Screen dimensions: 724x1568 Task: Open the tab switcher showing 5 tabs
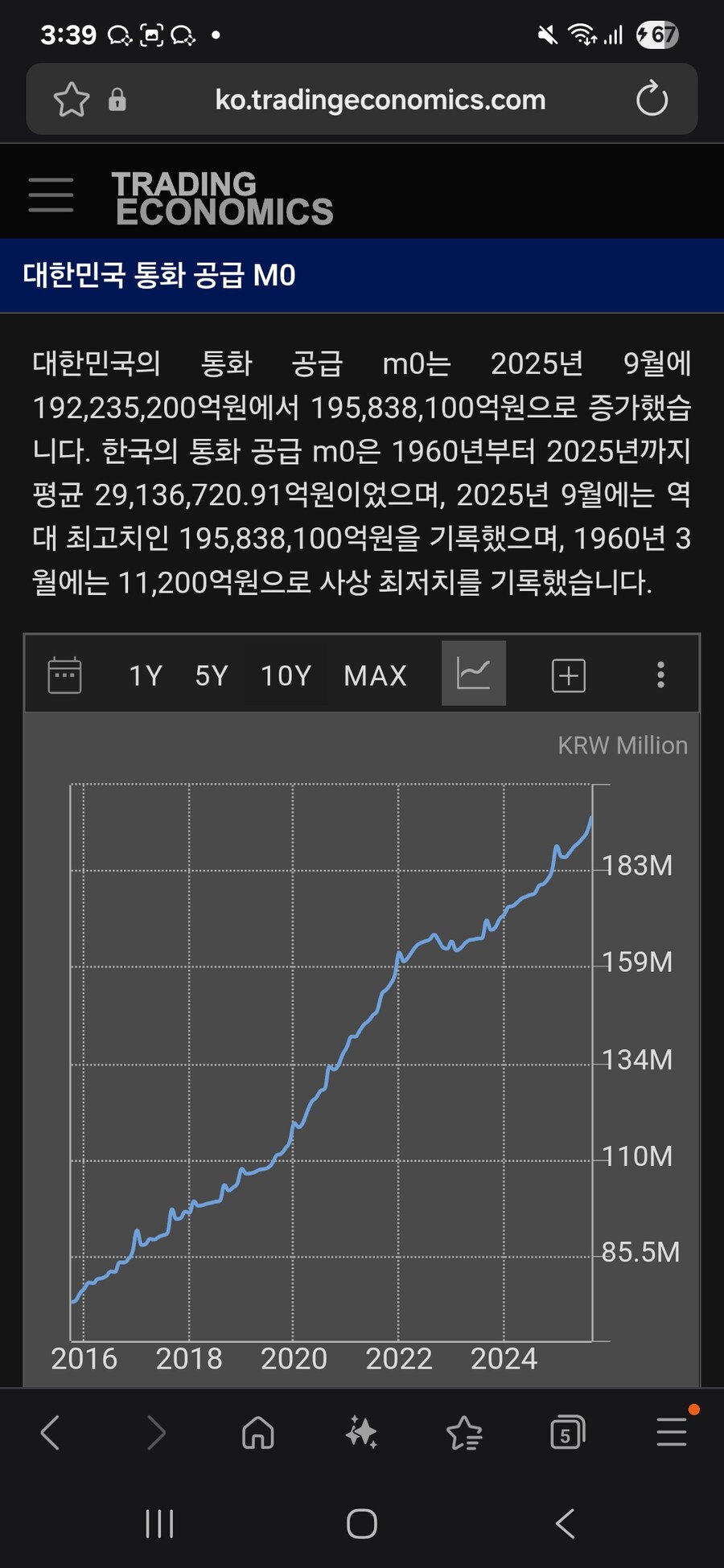(566, 1433)
